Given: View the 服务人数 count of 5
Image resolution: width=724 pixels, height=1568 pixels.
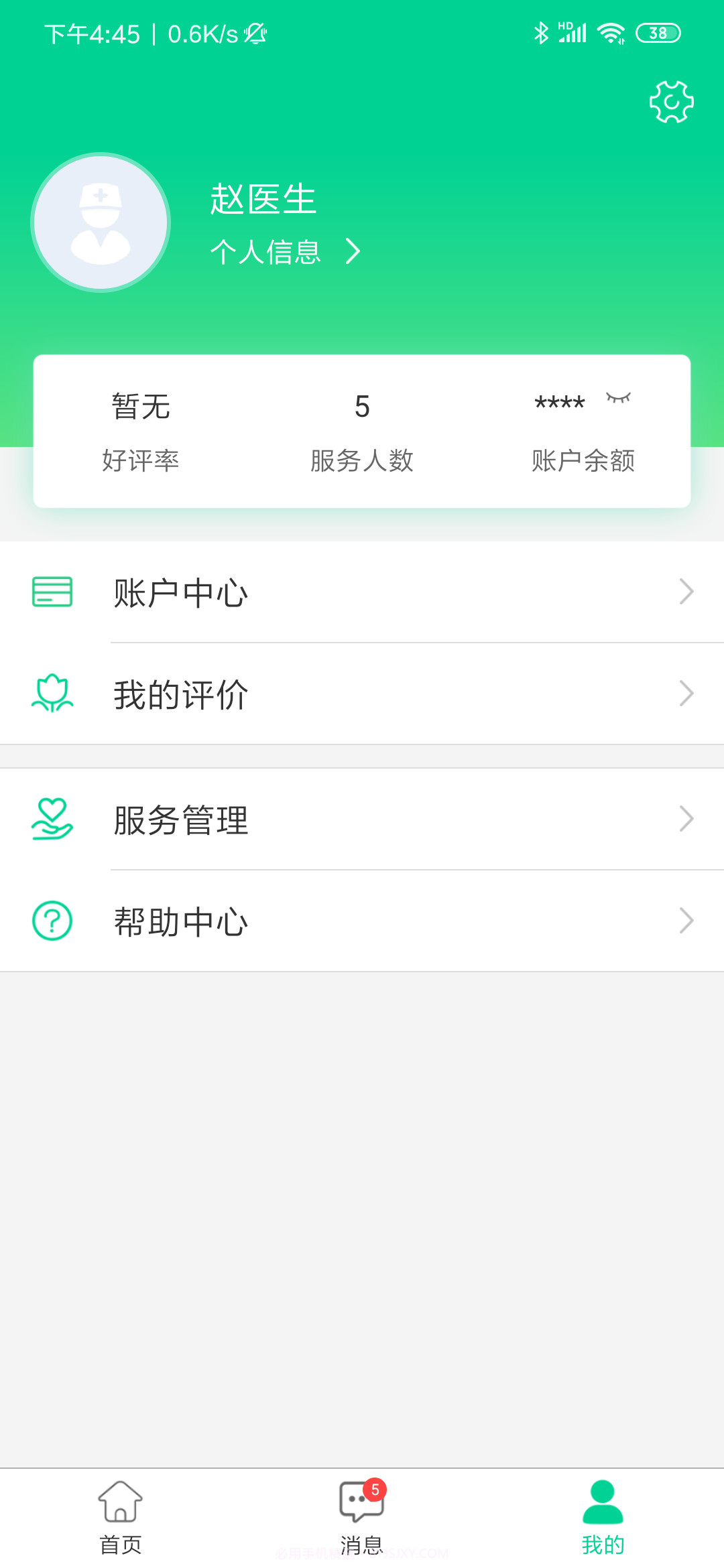Looking at the screenshot, I should [x=362, y=429].
